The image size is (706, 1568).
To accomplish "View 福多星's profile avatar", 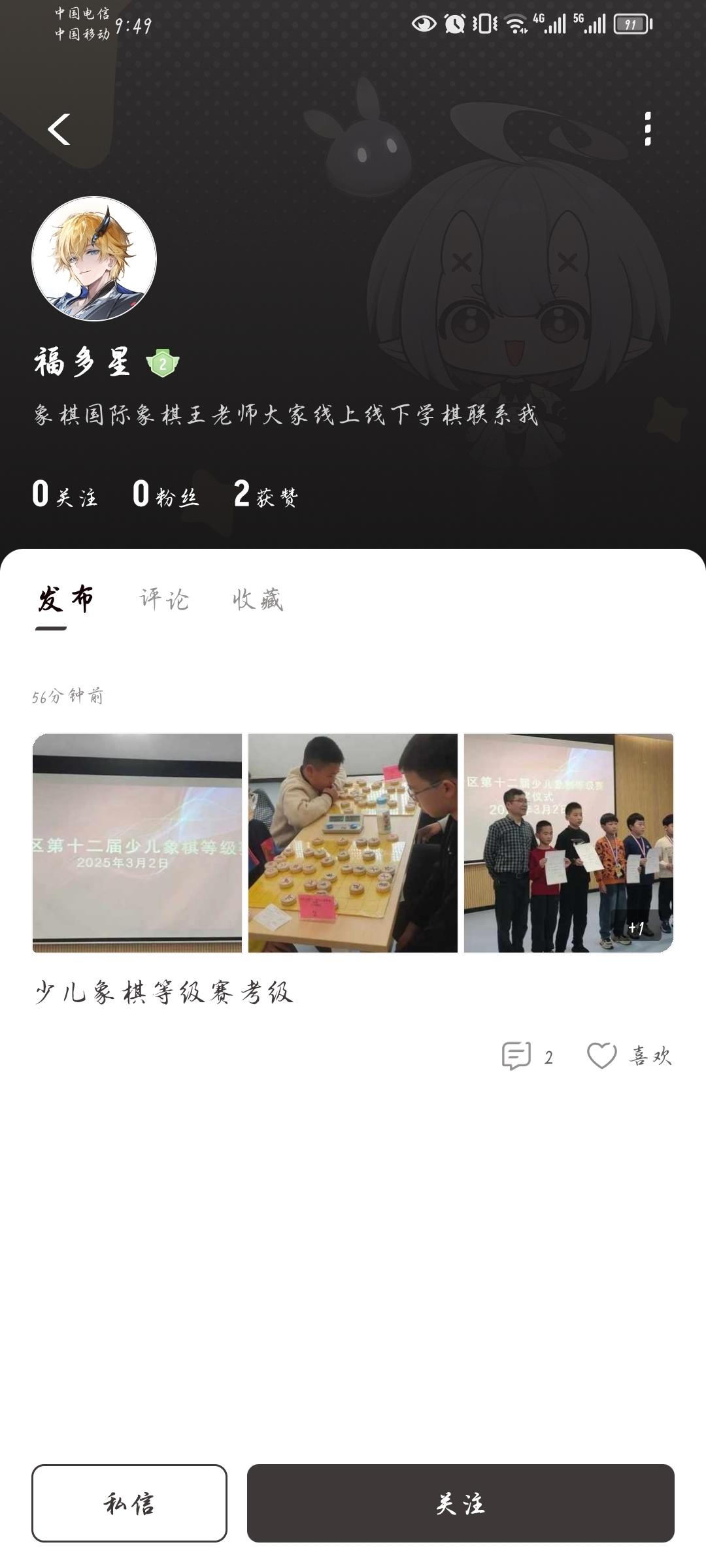I will [x=94, y=259].
